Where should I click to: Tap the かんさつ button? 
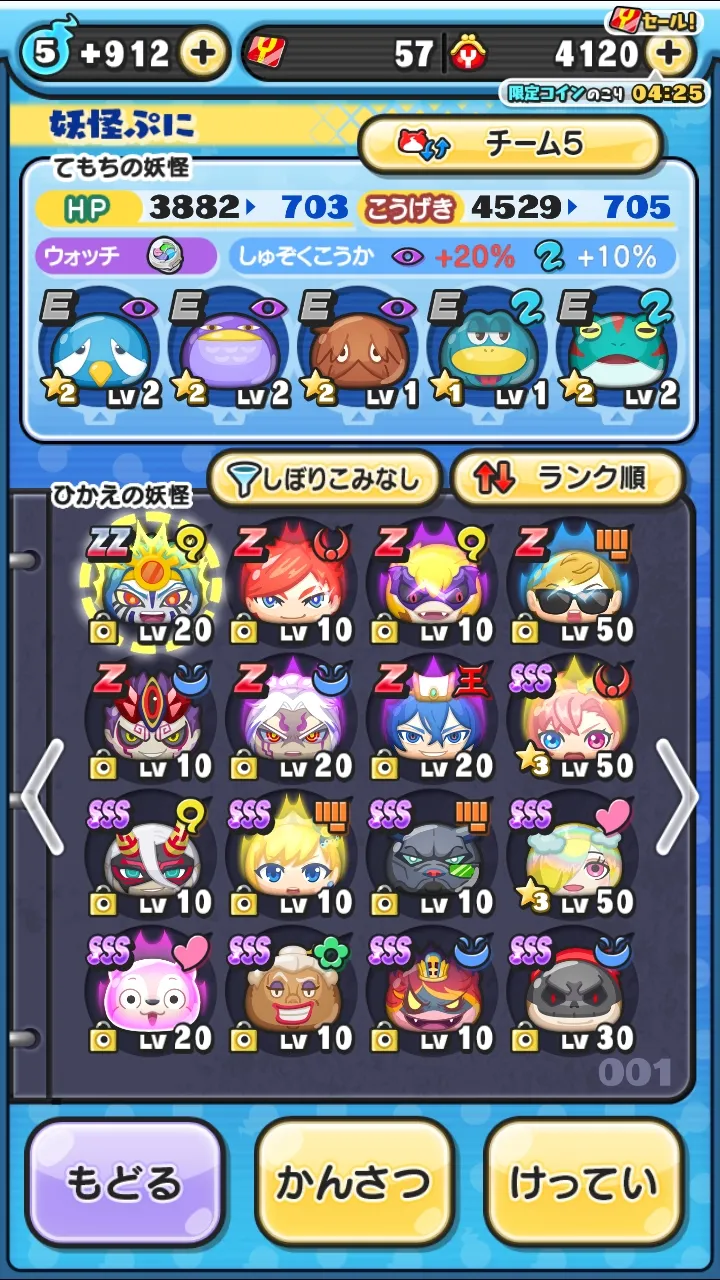[x=355, y=1183]
